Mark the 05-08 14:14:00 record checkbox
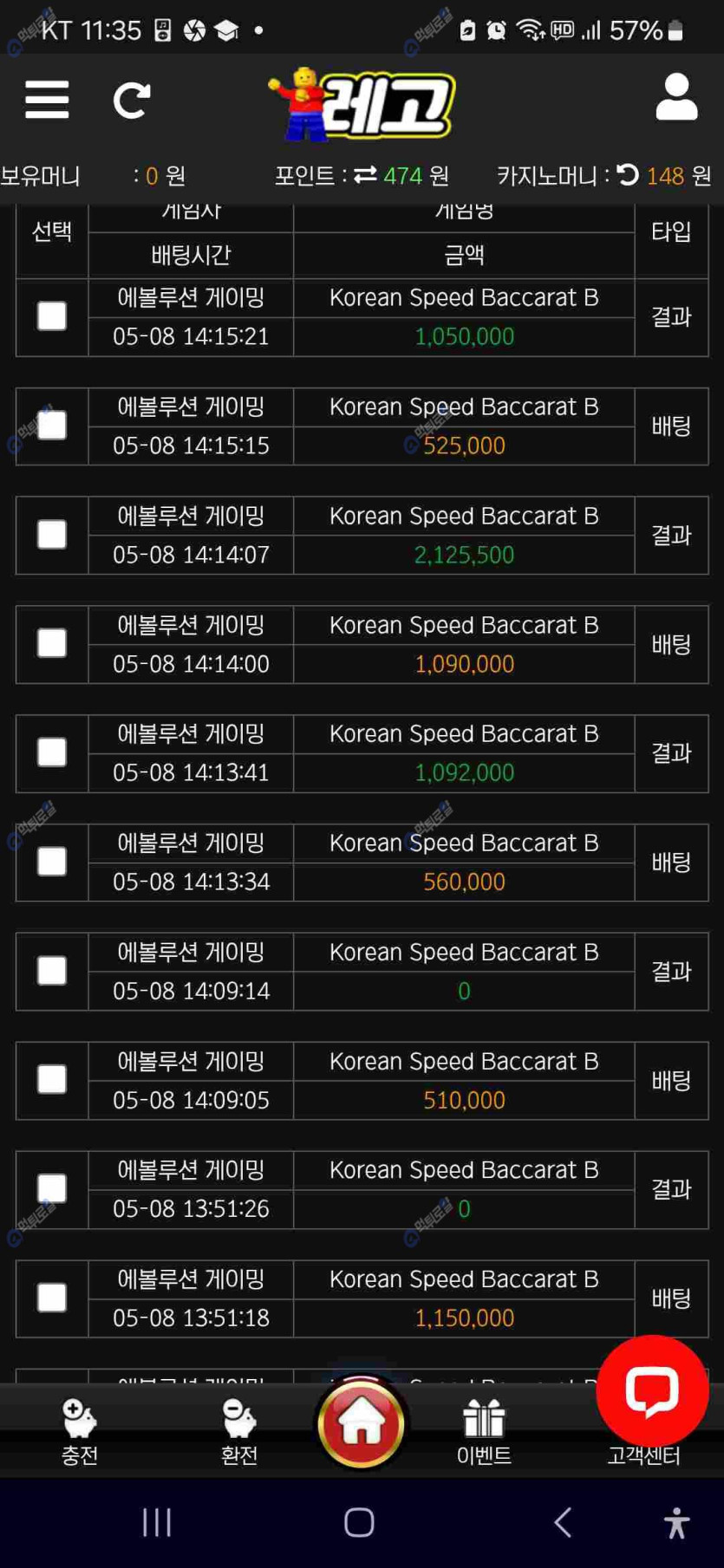 (52, 643)
